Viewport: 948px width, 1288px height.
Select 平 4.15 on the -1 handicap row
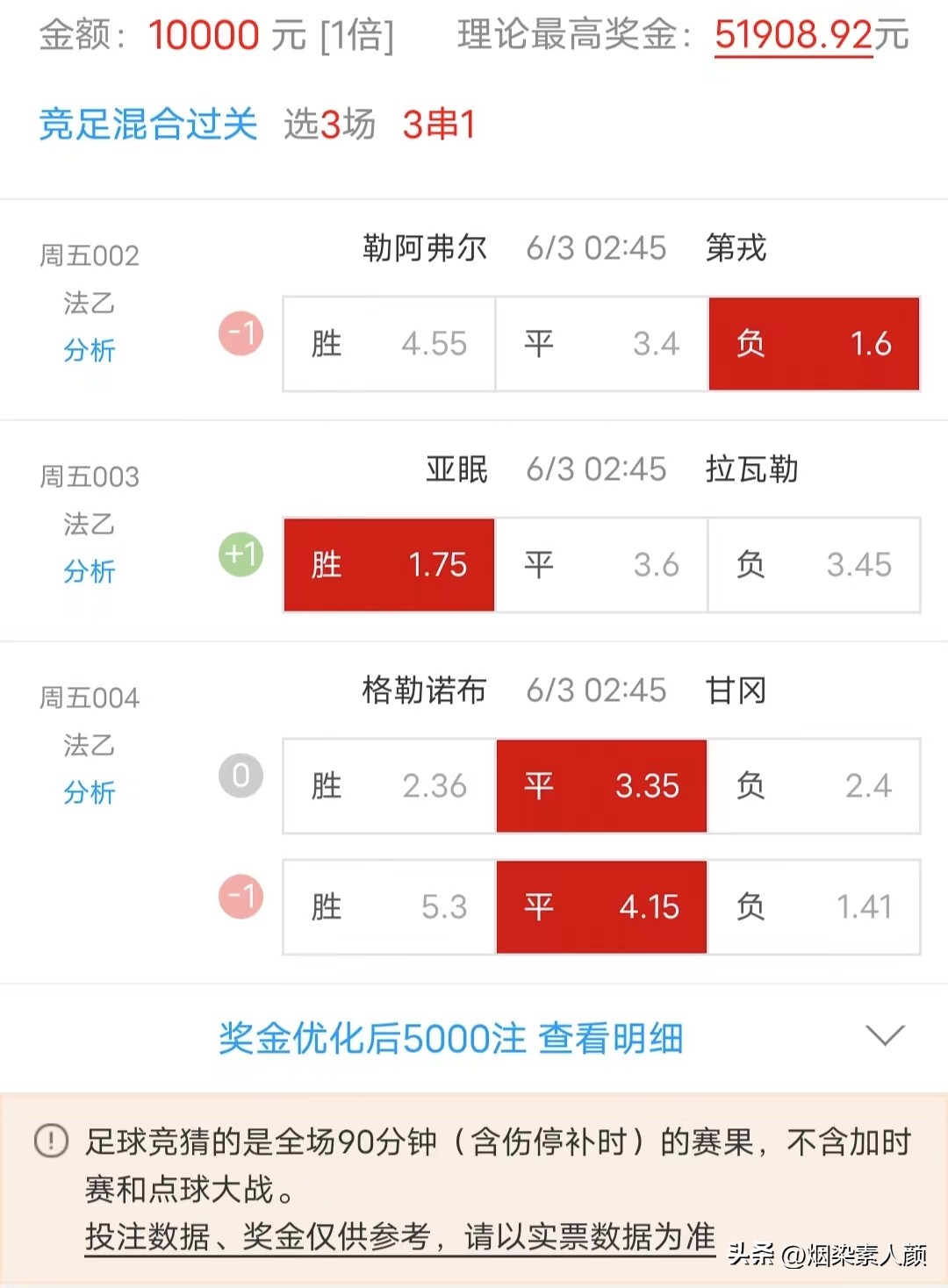(600, 907)
